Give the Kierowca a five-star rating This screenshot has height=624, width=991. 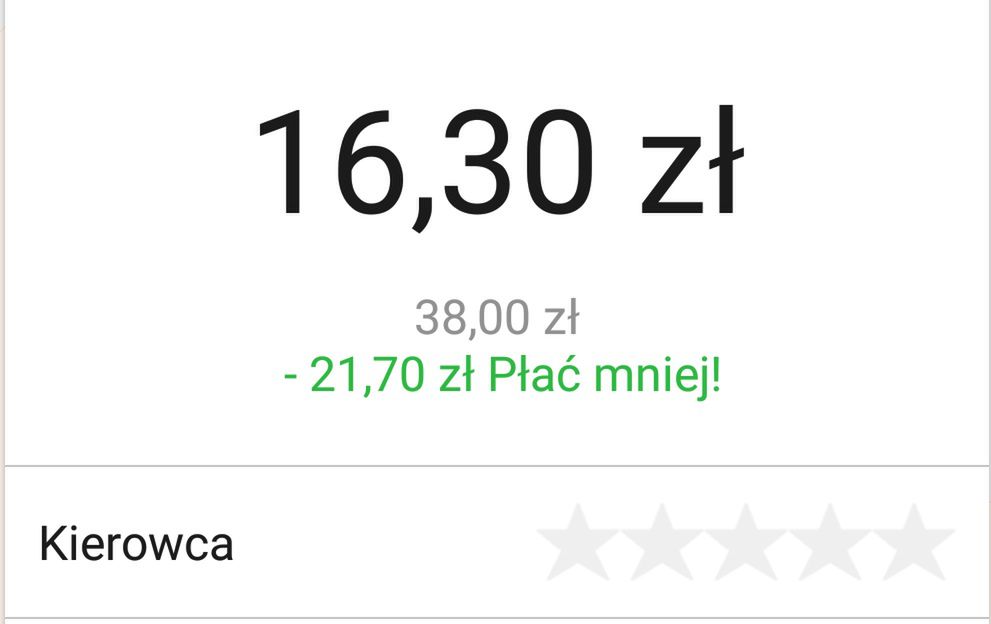pos(912,544)
